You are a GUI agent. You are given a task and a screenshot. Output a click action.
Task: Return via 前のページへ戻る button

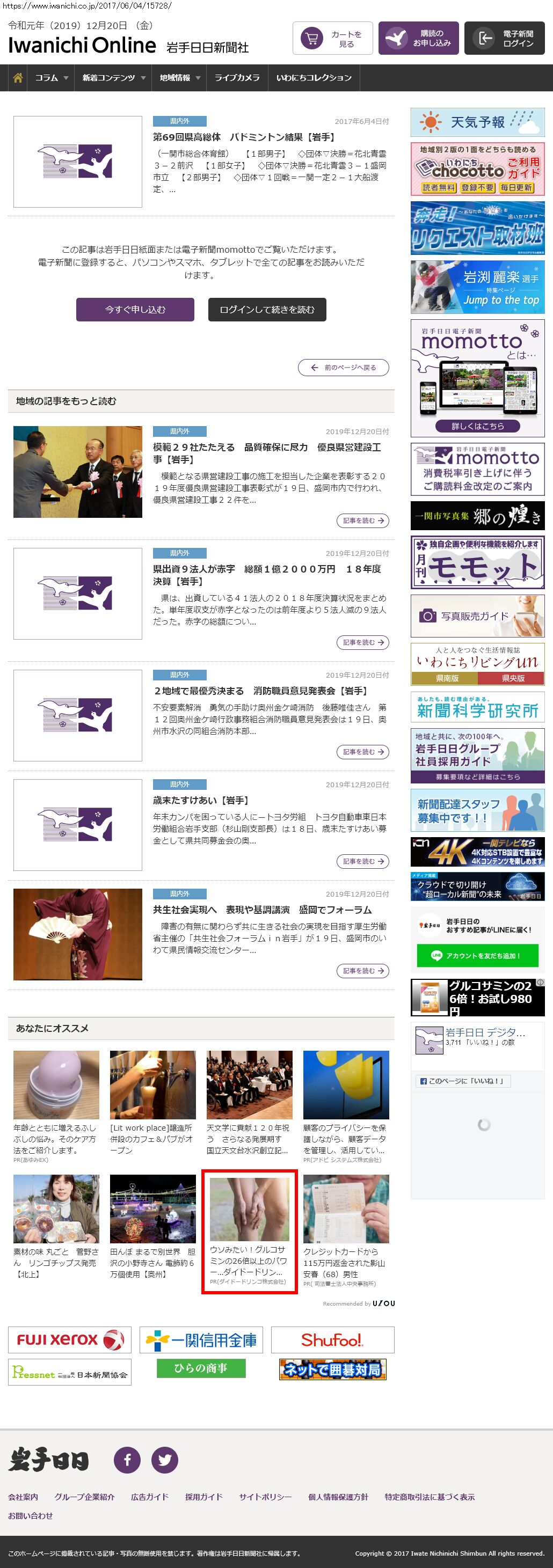(344, 368)
